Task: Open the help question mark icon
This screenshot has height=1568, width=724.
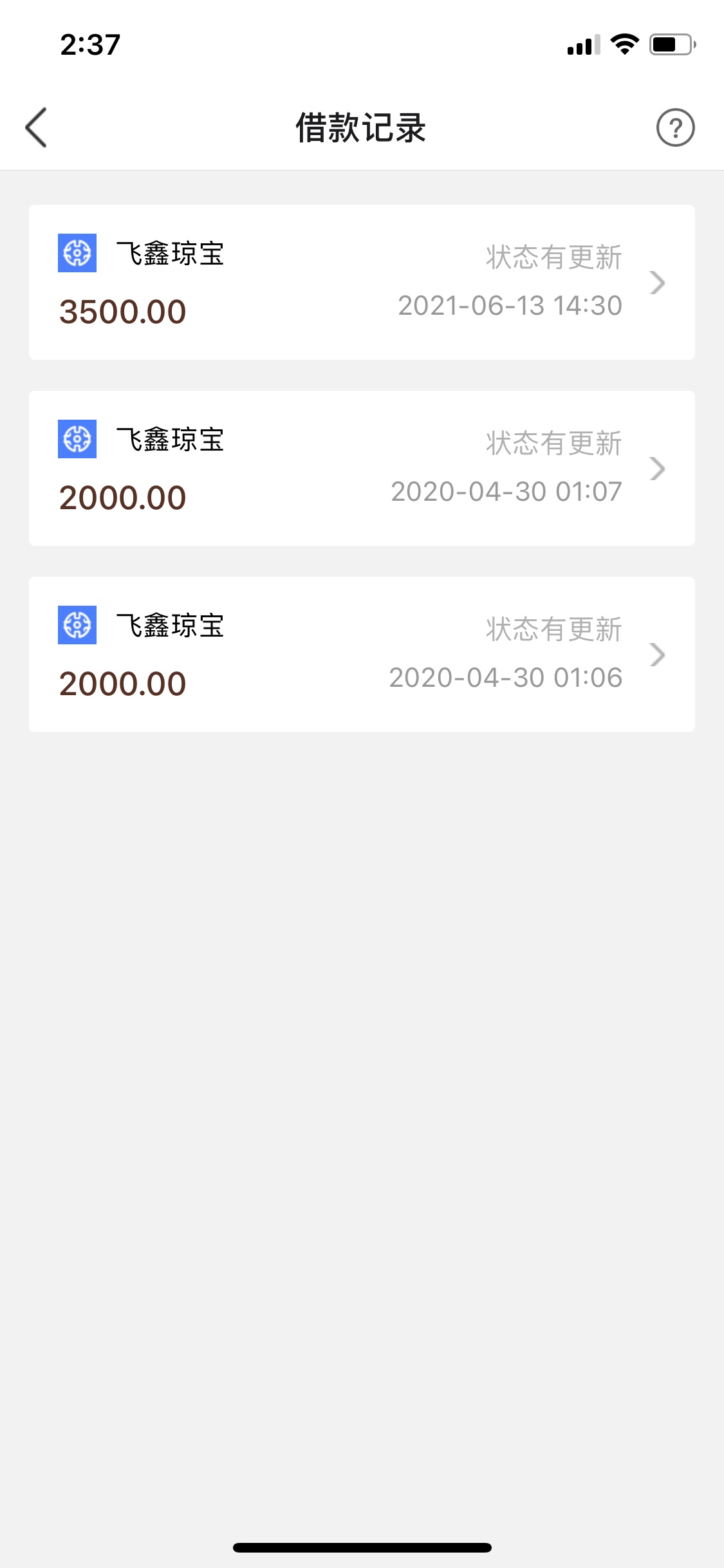Action: (675, 127)
